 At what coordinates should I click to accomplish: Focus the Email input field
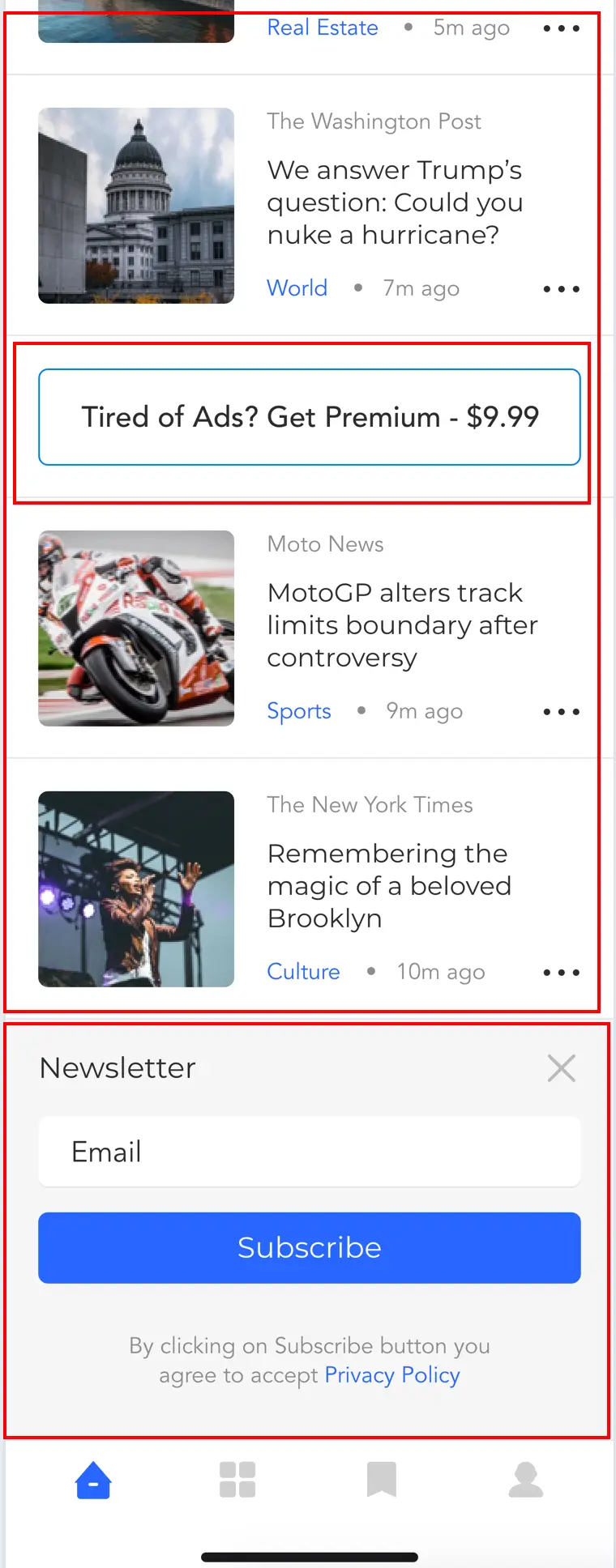(x=310, y=1152)
